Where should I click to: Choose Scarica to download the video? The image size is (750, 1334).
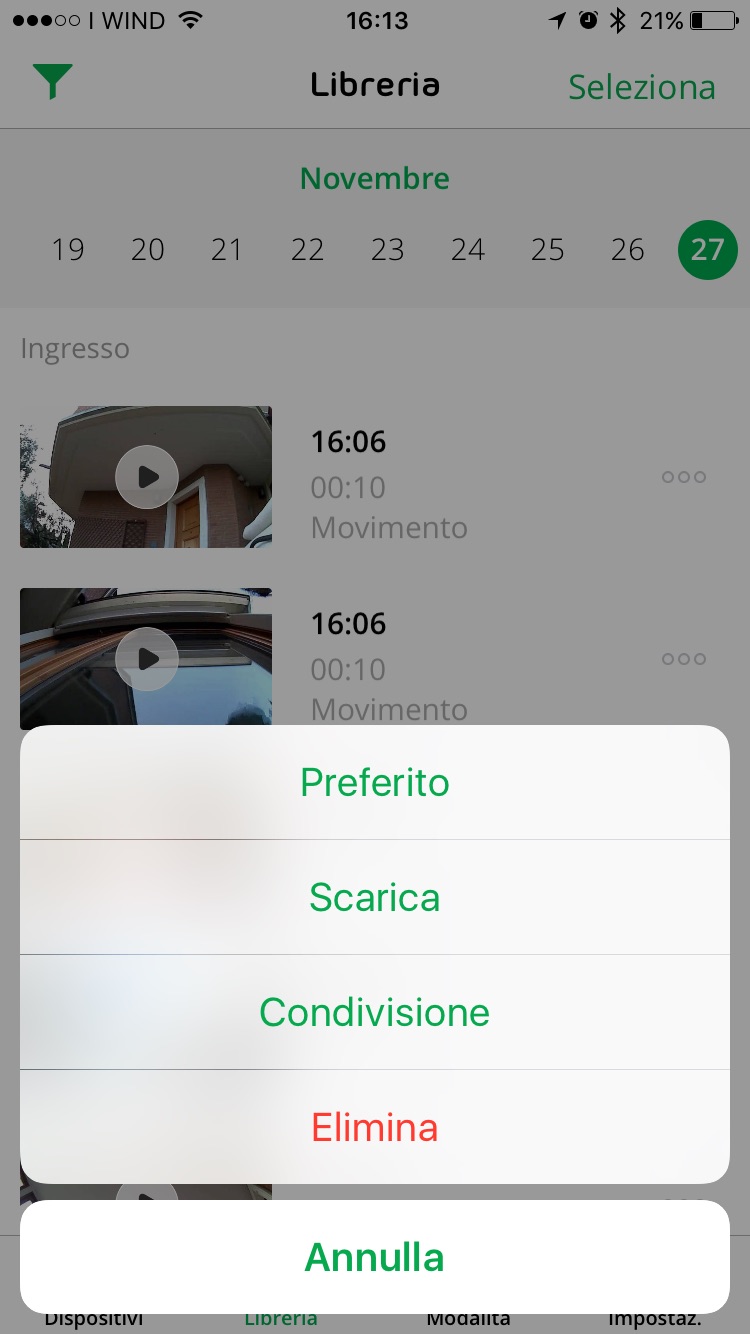(x=375, y=897)
